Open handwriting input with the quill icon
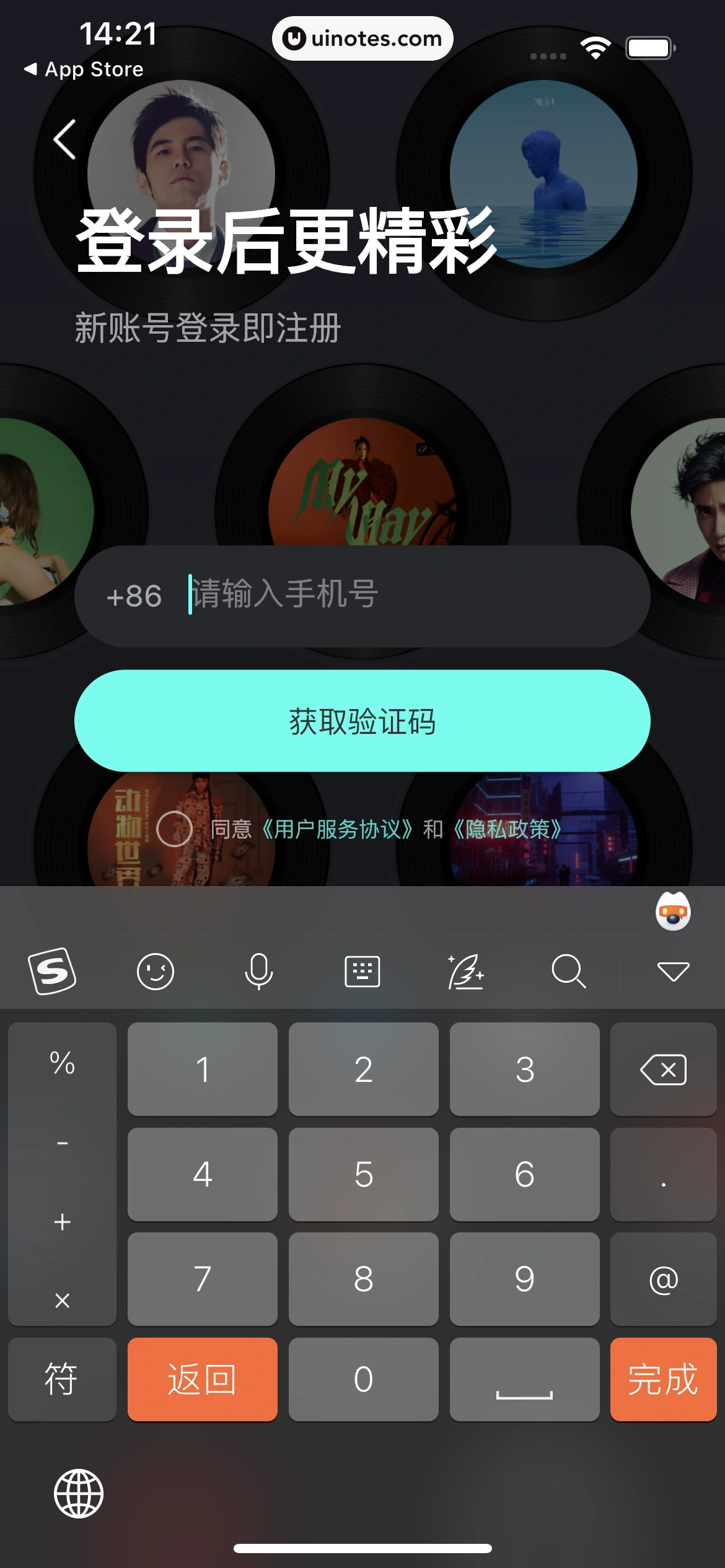Viewport: 725px width, 1568px height. (x=466, y=971)
